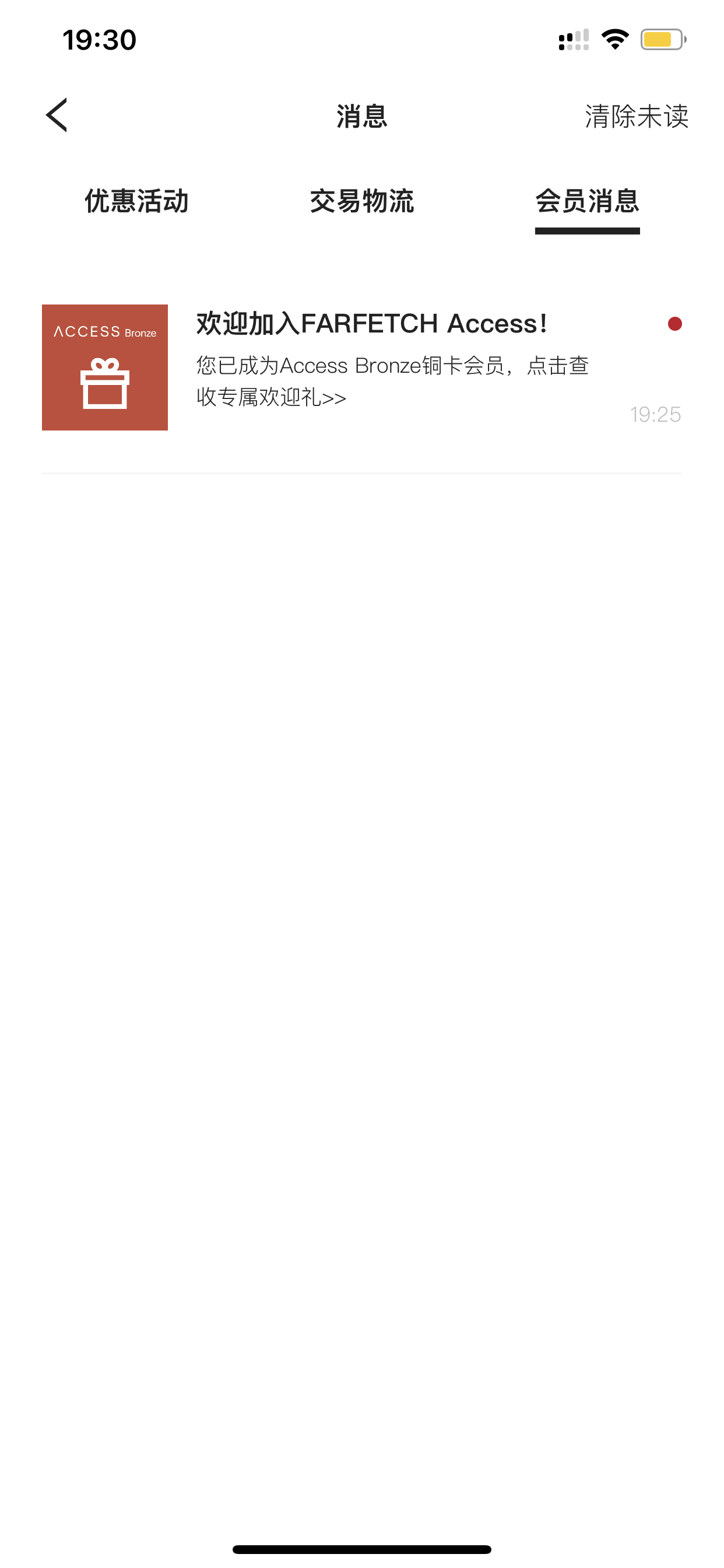Go back using the back arrow

(x=57, y=115)
